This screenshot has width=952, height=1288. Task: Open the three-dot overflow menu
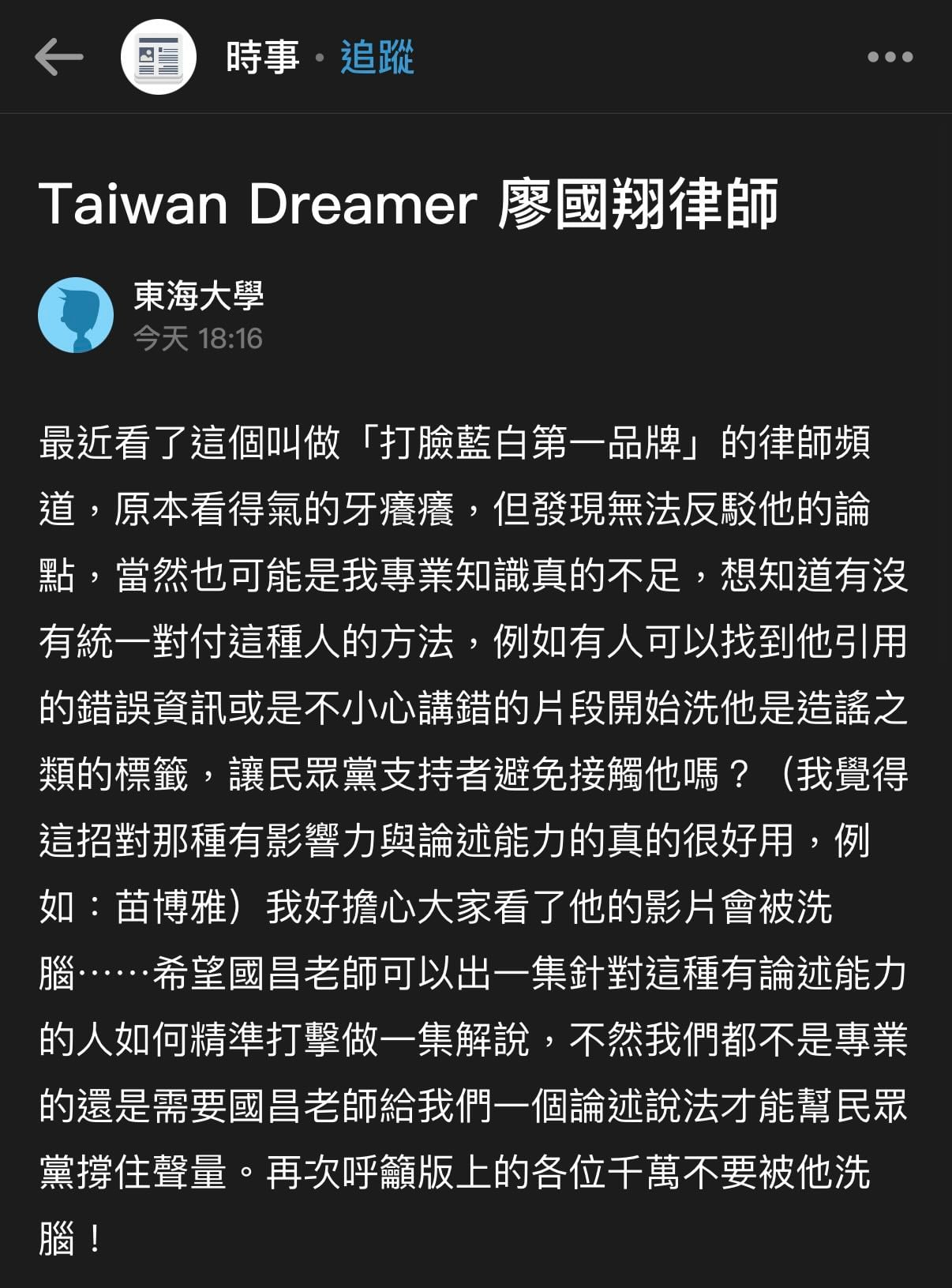coord(890,57)
